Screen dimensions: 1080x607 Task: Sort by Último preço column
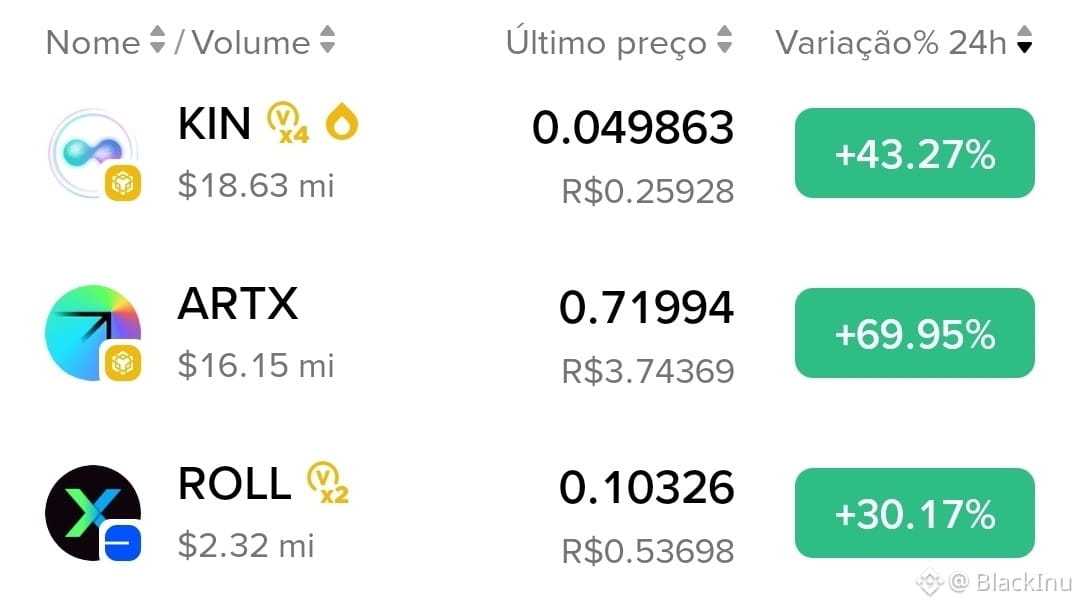[x=618, y=42]
